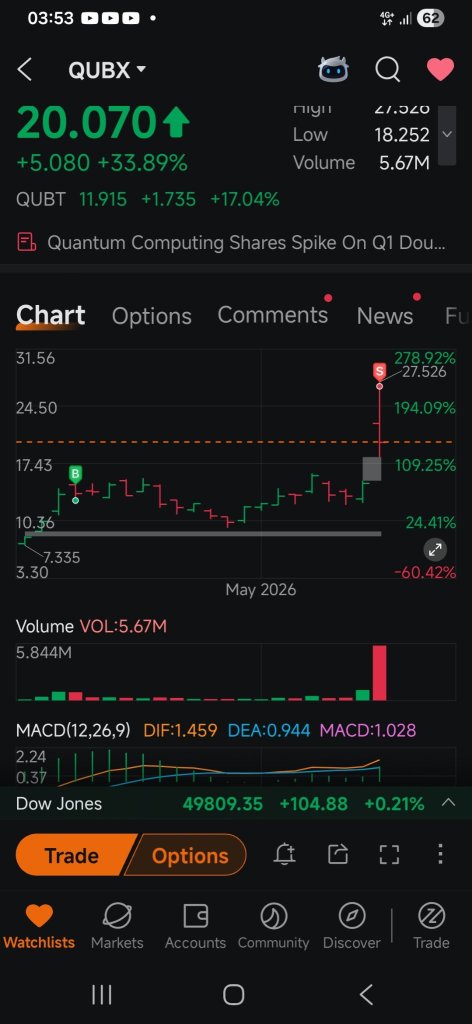Switch to the Options tab

coord(151,316)
